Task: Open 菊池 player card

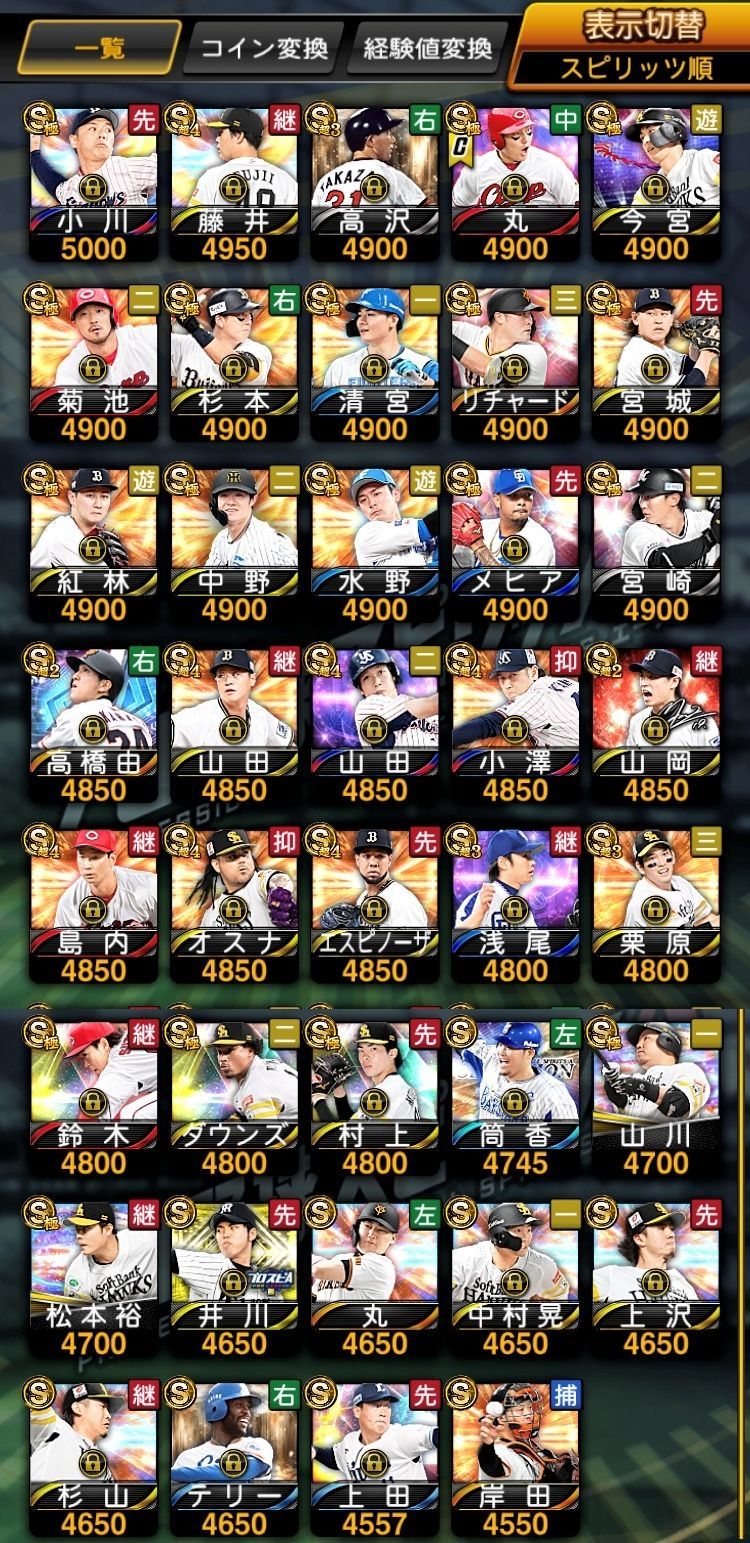Action: tap(94, 360)
